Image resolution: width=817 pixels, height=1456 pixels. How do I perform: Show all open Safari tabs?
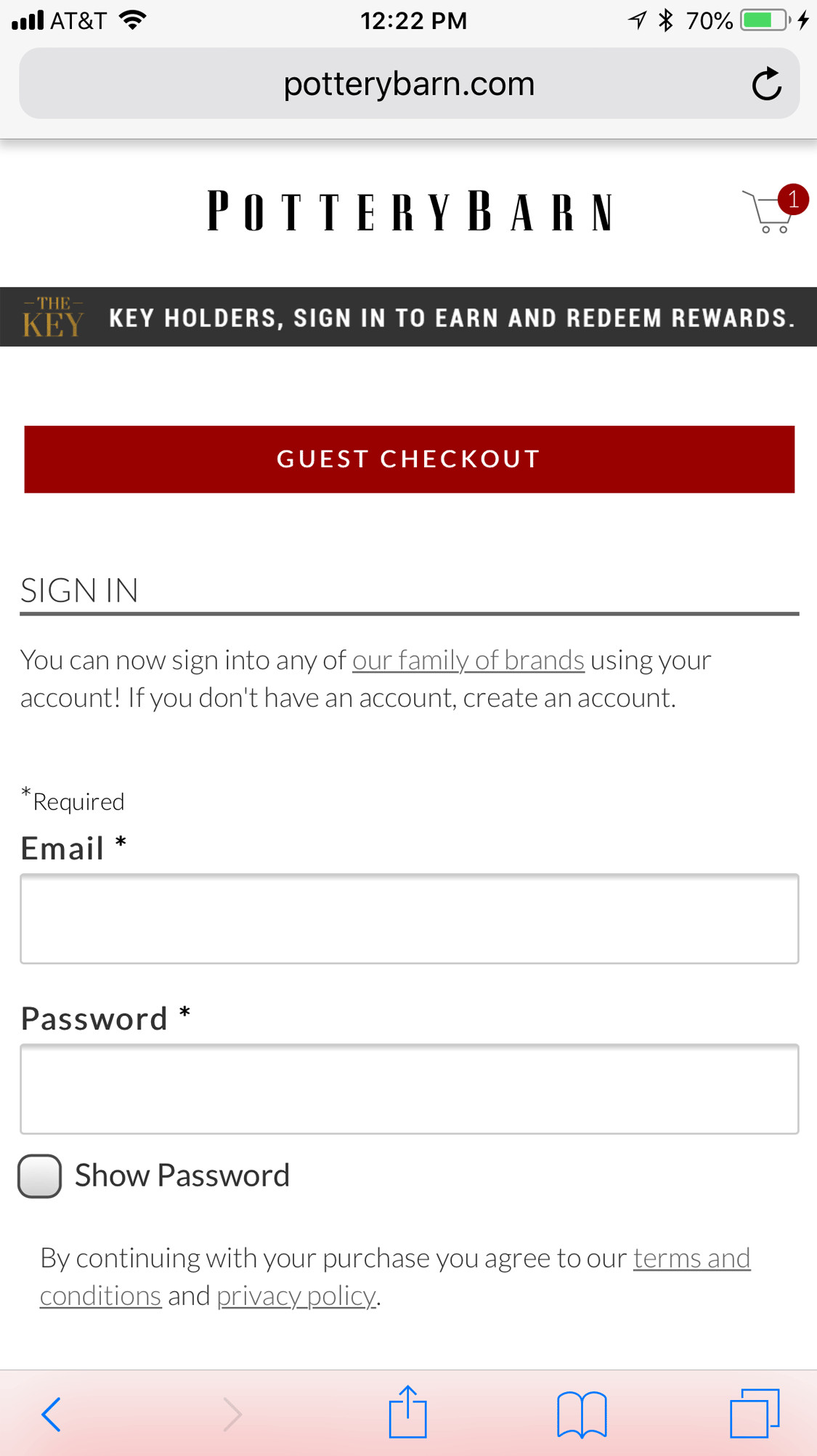755,1413
